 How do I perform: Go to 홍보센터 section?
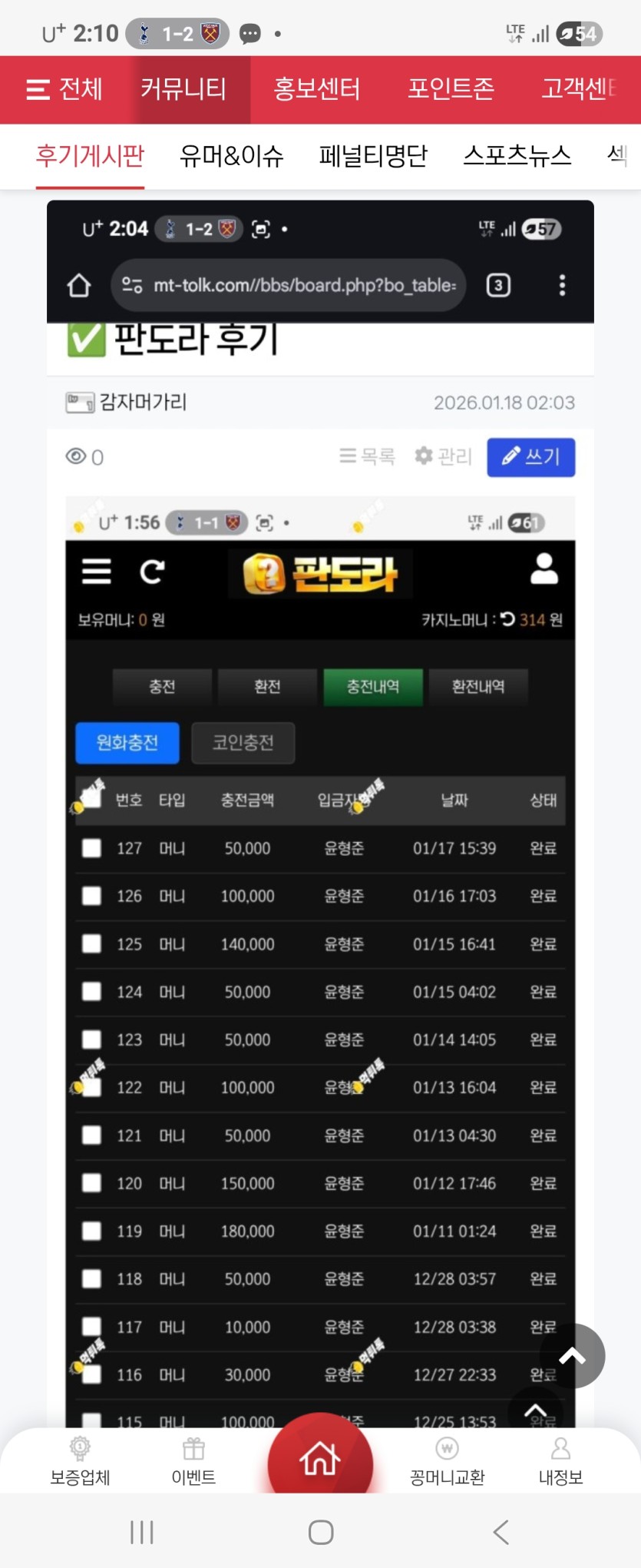[316, 89]
